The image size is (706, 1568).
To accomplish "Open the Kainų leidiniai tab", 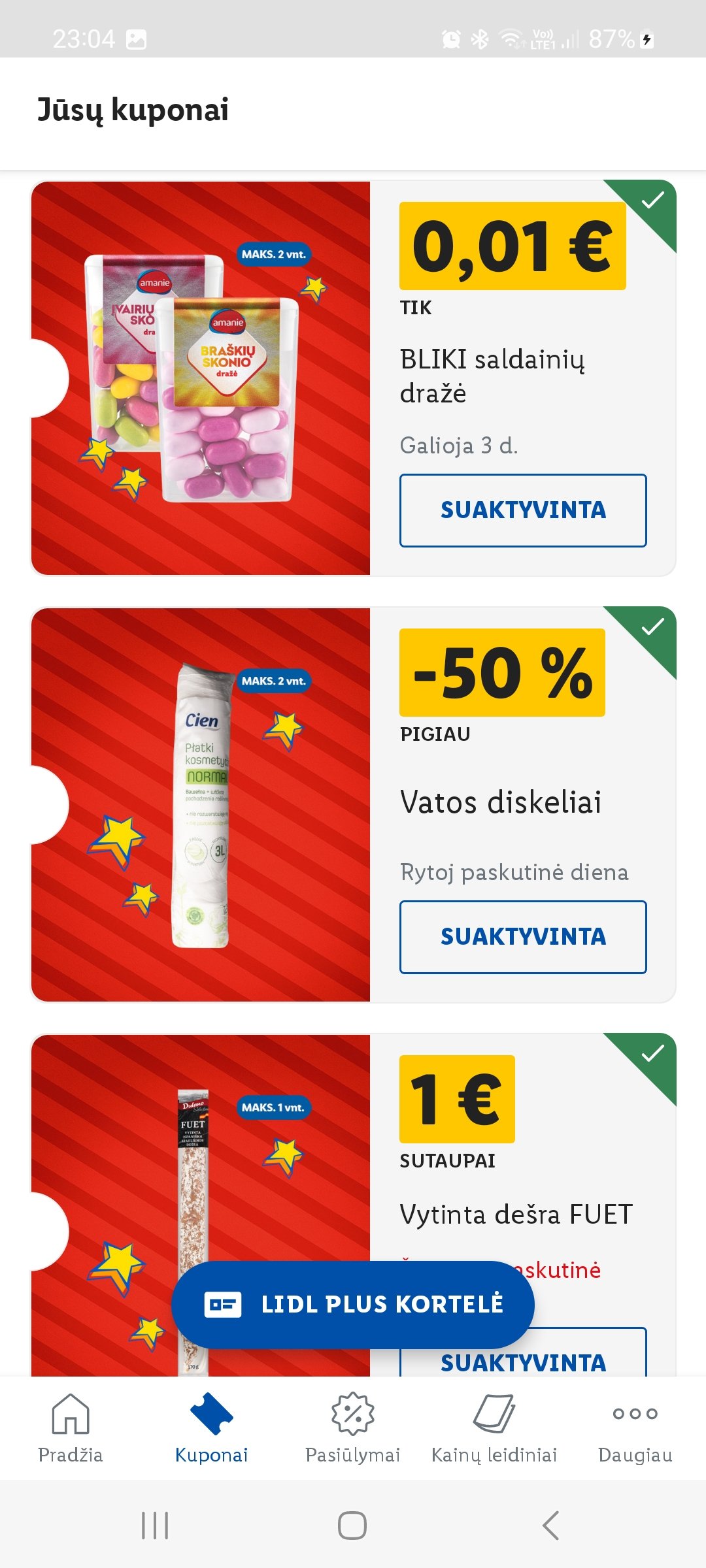I will click(x=494, y=1428).
